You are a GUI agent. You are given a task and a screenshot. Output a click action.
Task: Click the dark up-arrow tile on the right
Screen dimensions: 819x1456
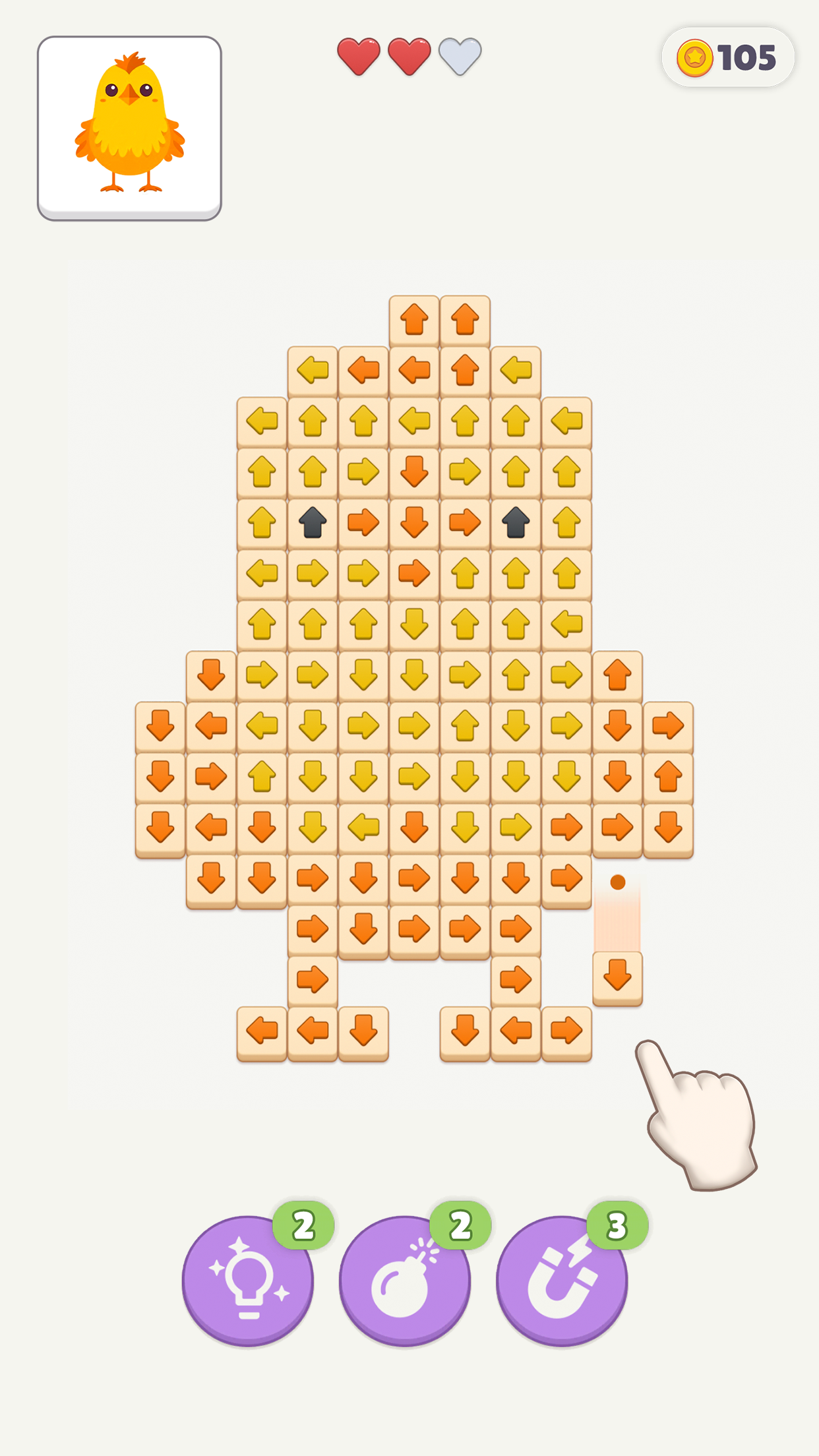click(x=516, y=522)
